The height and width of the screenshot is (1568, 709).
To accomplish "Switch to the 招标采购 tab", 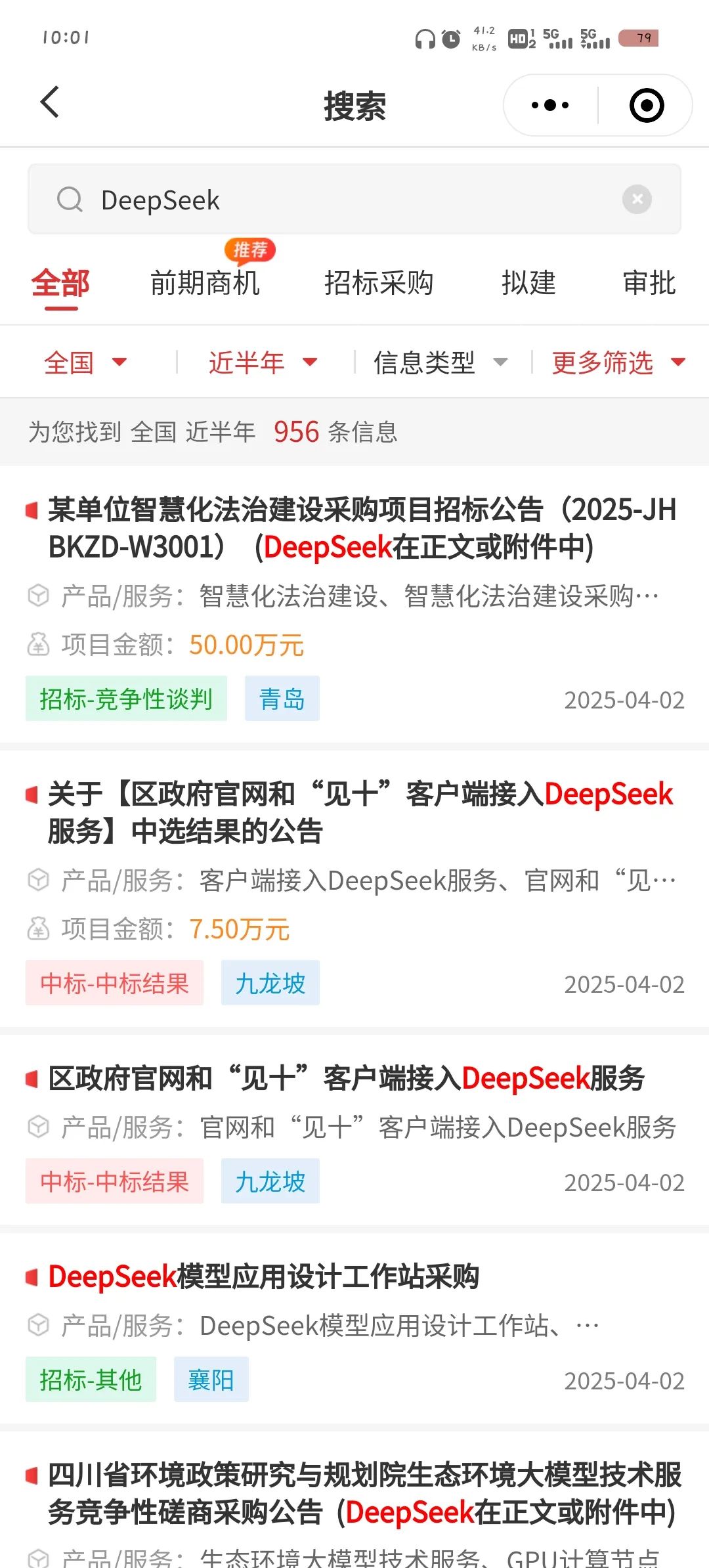I will [379, 284].
